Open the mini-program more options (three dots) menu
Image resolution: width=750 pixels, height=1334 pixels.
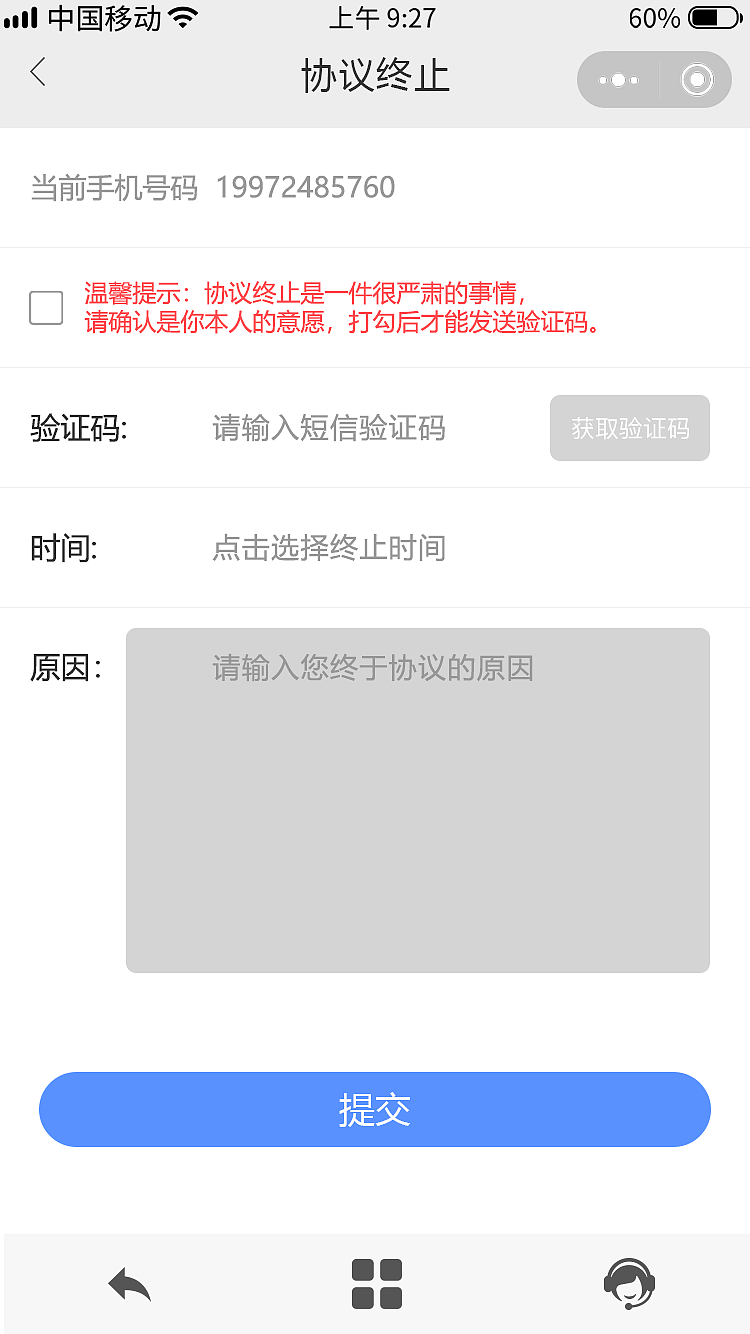coord(617,79)
